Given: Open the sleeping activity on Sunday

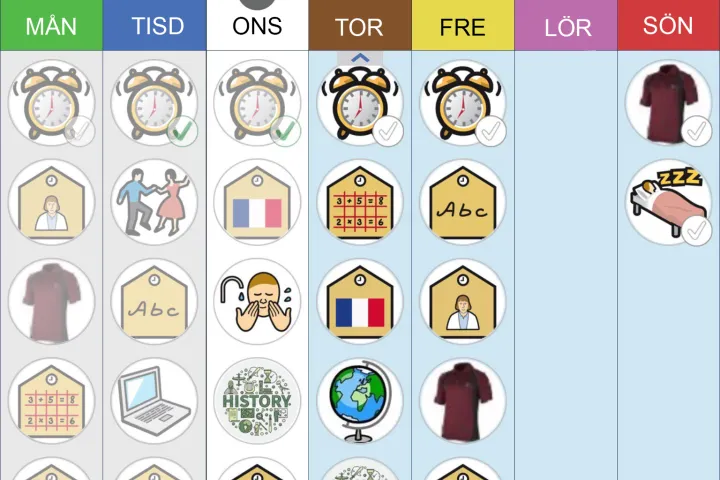Looking at the screenshot, I should point(668,202).
